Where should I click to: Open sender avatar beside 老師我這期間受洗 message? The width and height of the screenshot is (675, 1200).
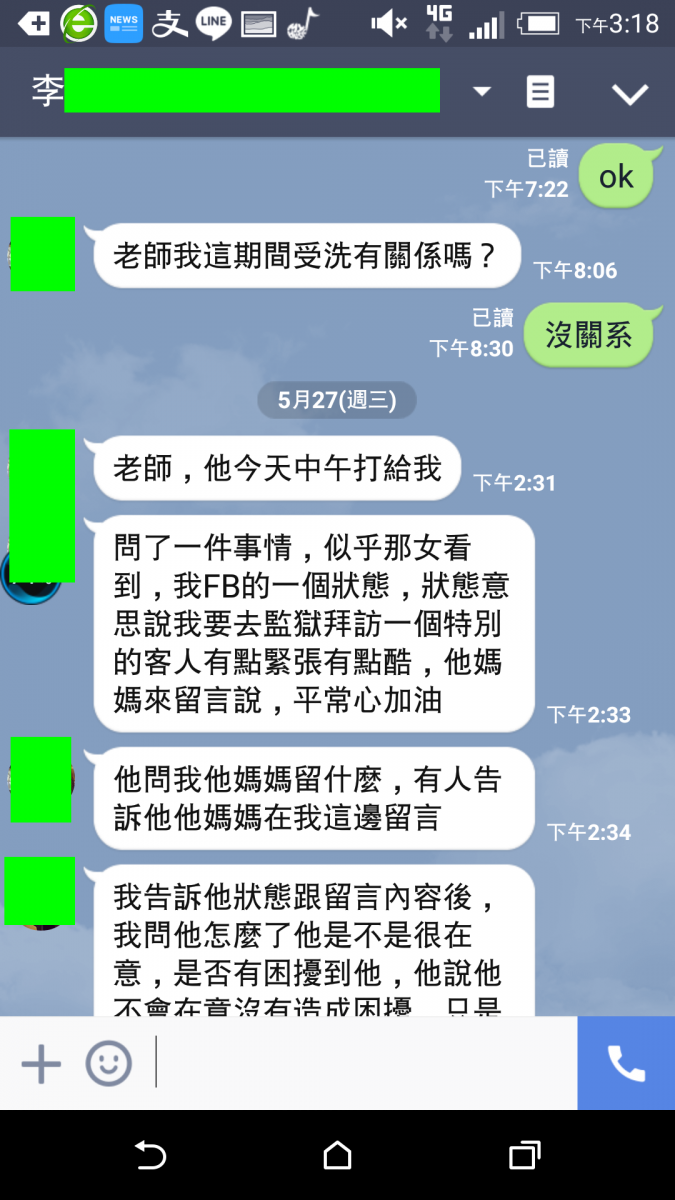(x=42, y=255)
